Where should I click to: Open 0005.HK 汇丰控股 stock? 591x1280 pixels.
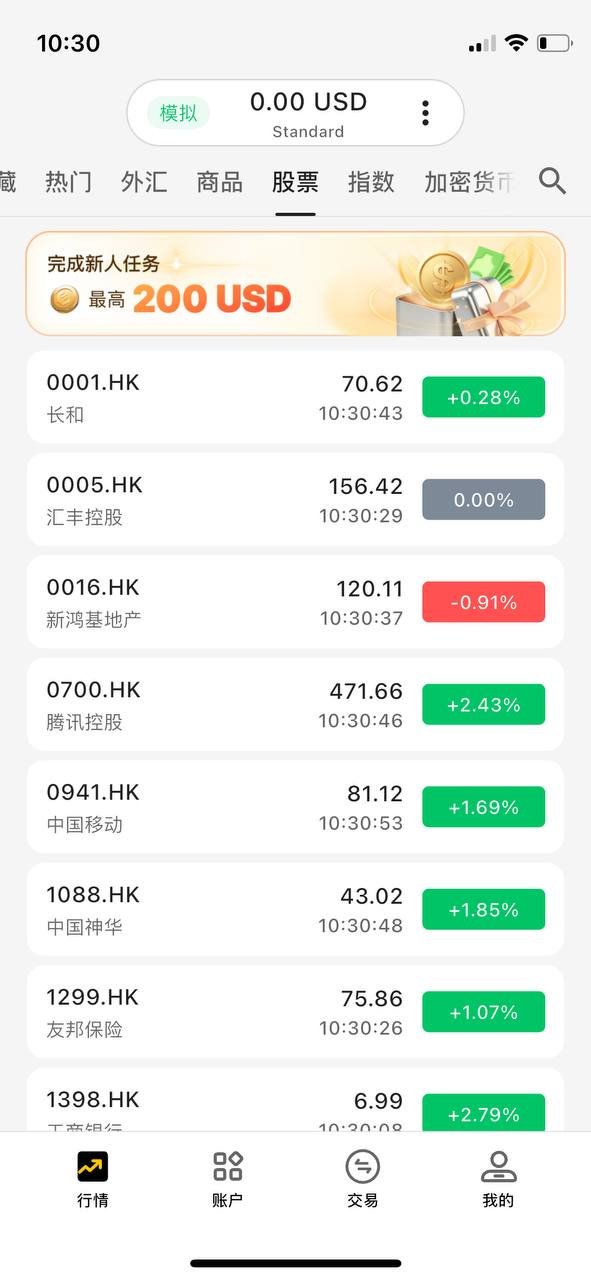(x=295, y=499)
